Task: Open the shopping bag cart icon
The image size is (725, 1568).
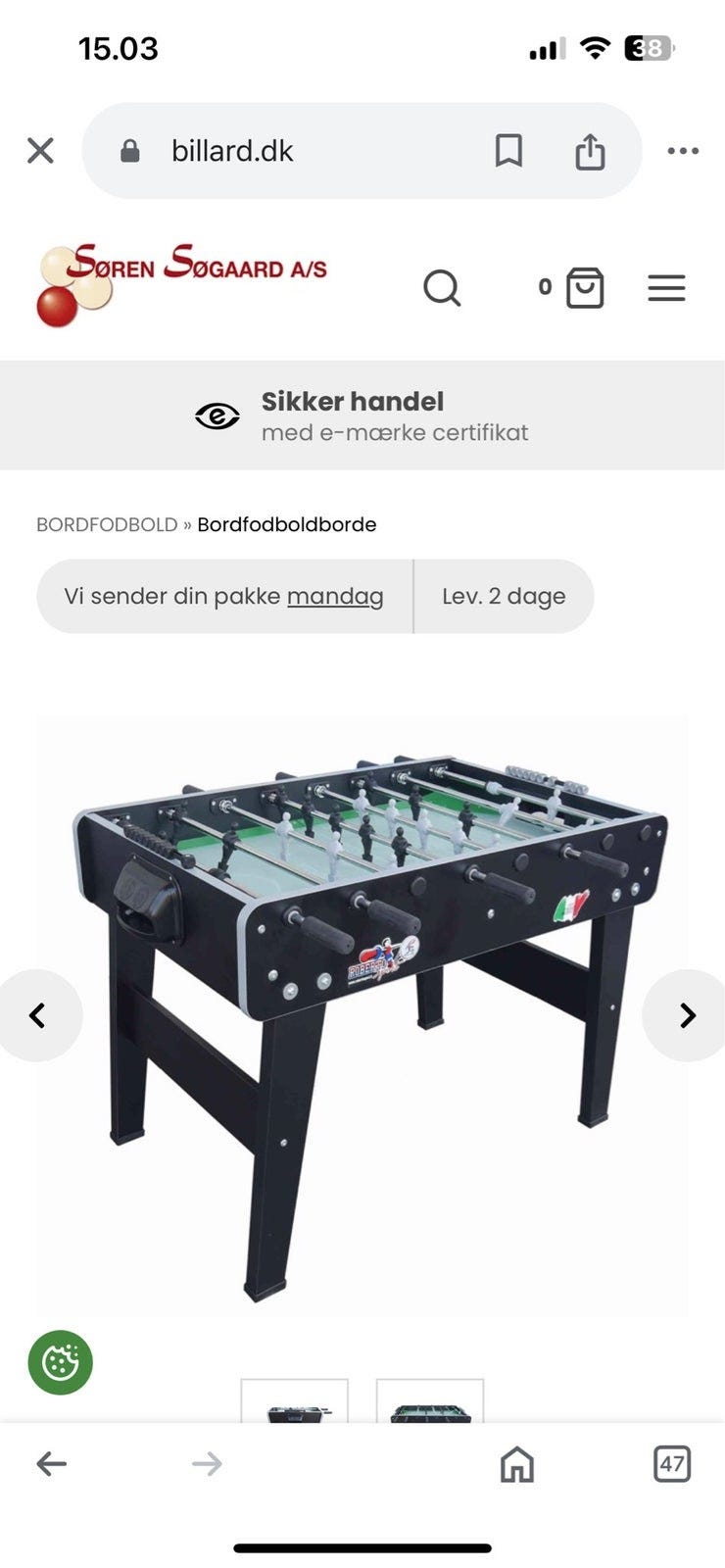Action: pos(585,288)
